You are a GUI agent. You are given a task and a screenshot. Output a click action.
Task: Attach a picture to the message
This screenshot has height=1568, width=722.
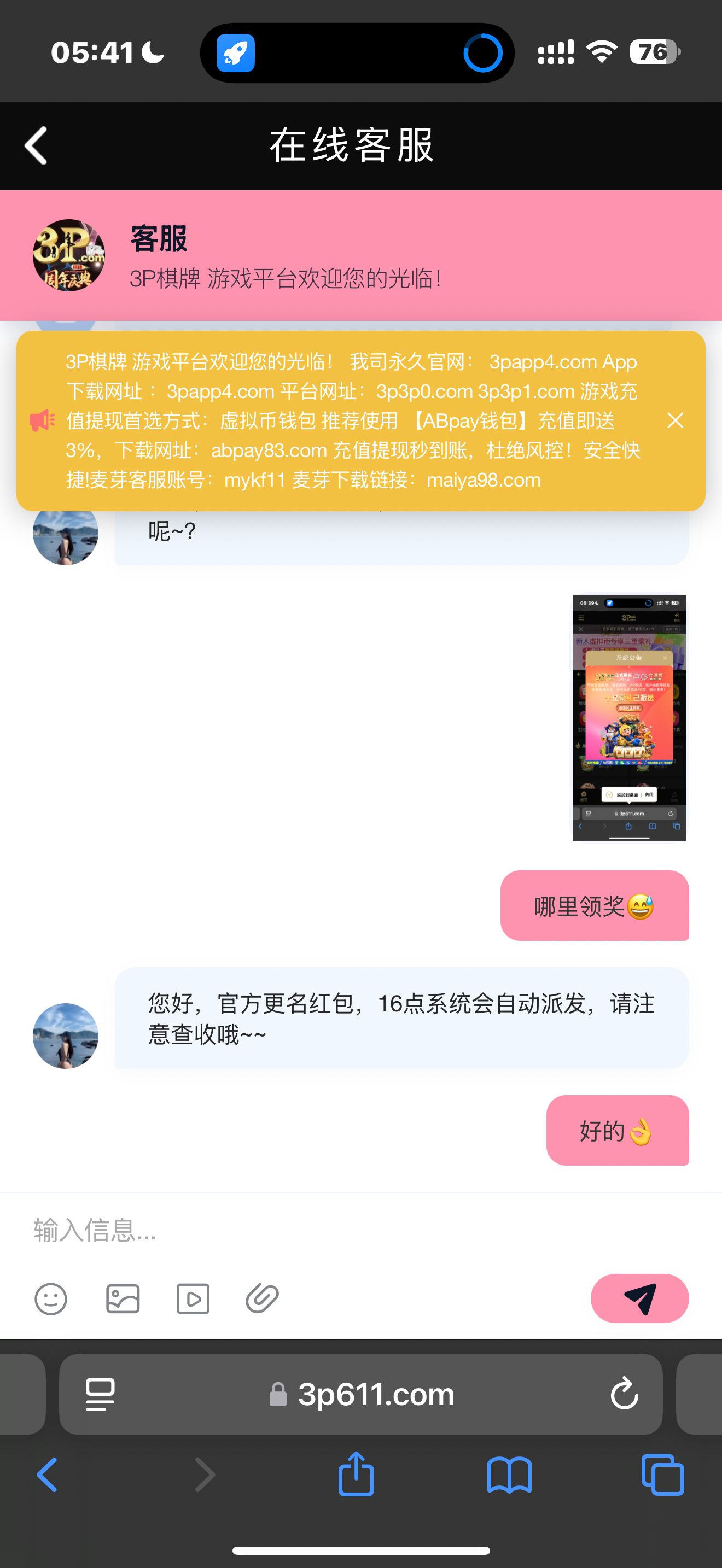point(123,1299)
